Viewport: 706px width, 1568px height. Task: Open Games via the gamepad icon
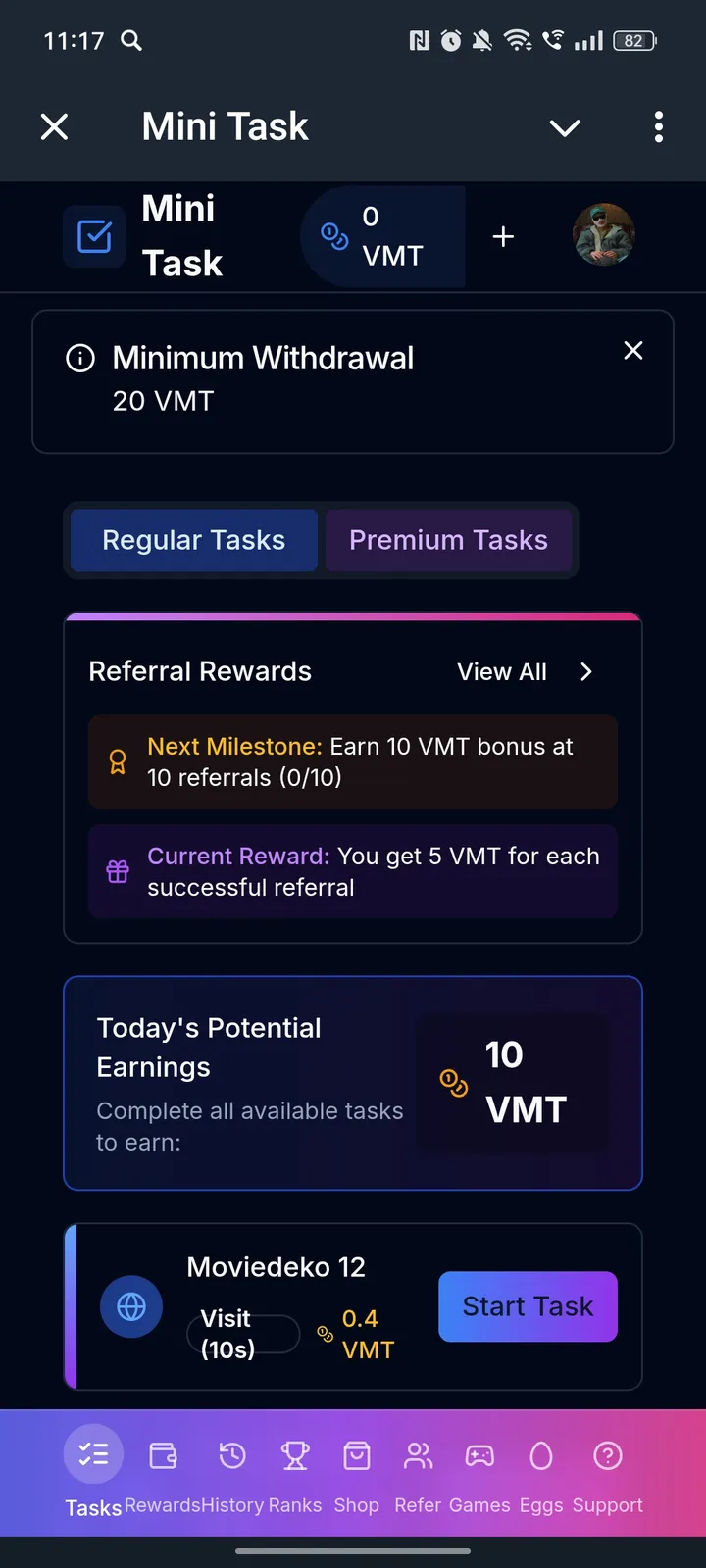click(x=479, y=1455)
